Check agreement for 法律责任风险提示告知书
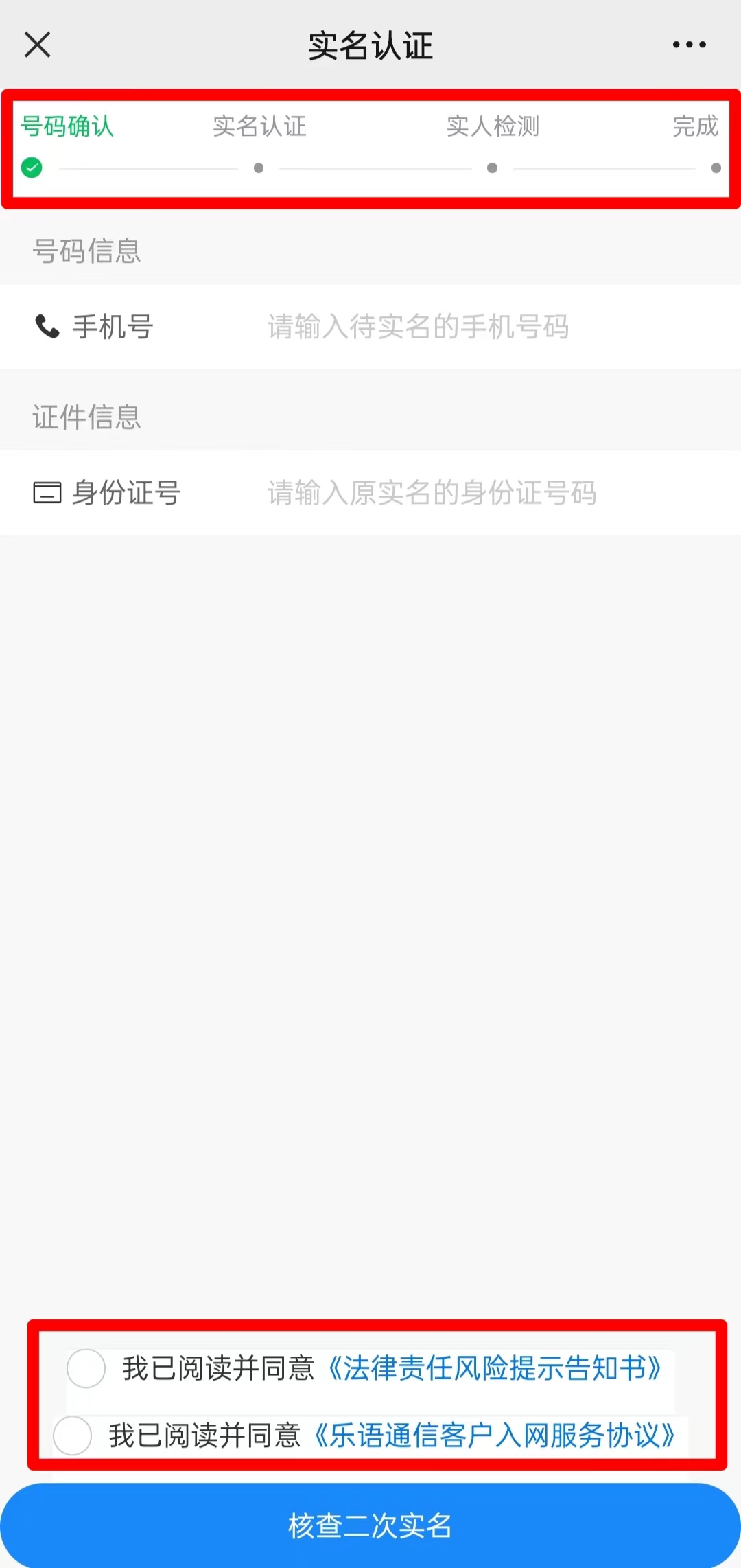Screen dimensions: 741x1568 coord(86,1368)
